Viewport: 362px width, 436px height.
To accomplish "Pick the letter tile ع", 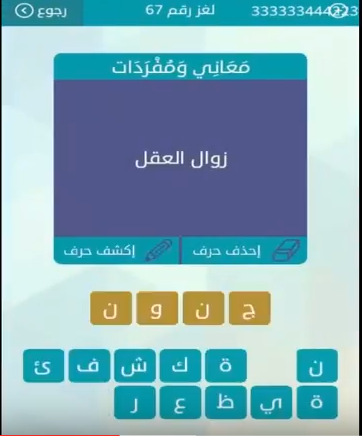I will (x=180, y=403).
